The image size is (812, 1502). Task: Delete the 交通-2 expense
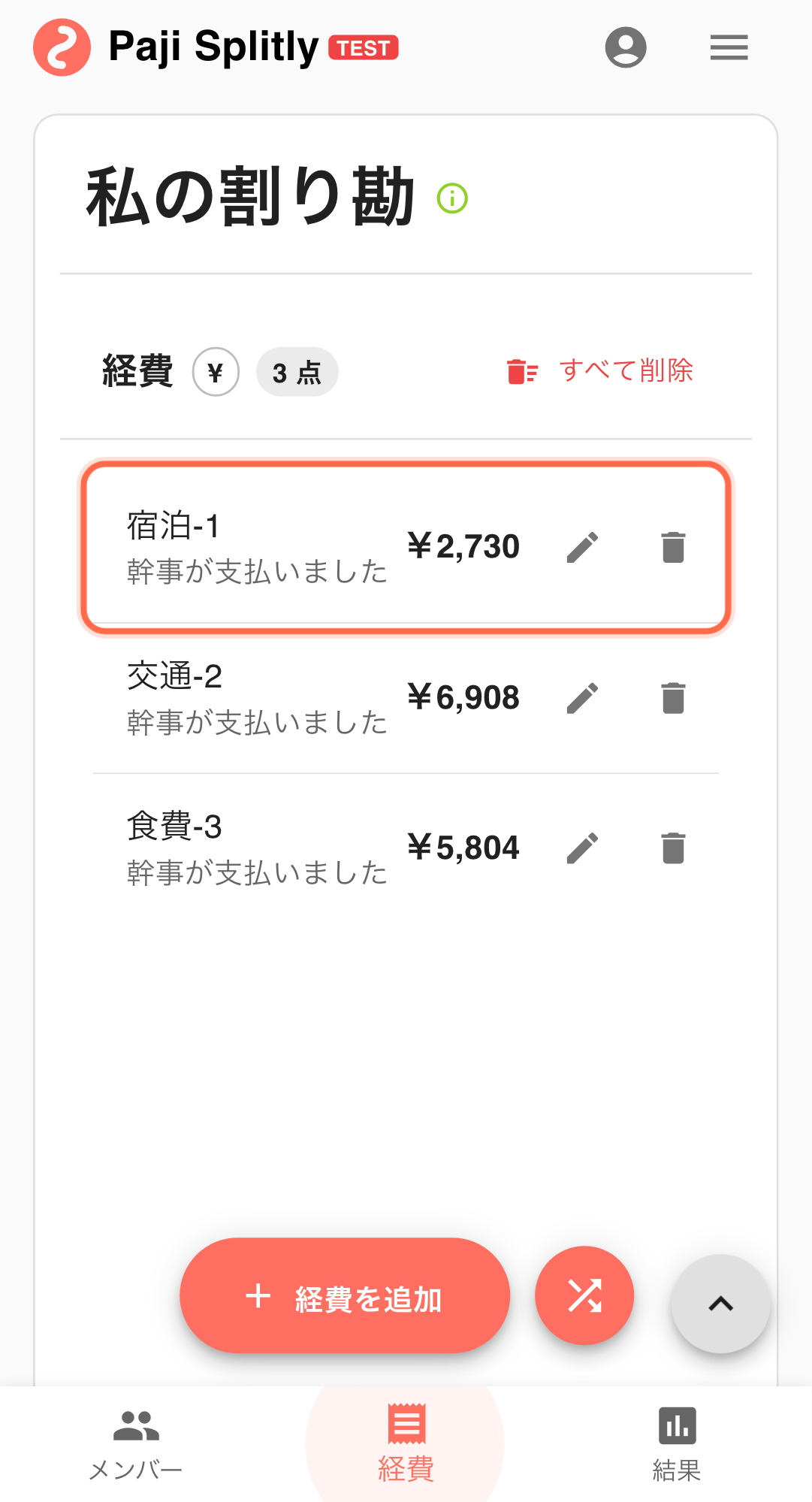pyautogui.click(x=673, y=698)
